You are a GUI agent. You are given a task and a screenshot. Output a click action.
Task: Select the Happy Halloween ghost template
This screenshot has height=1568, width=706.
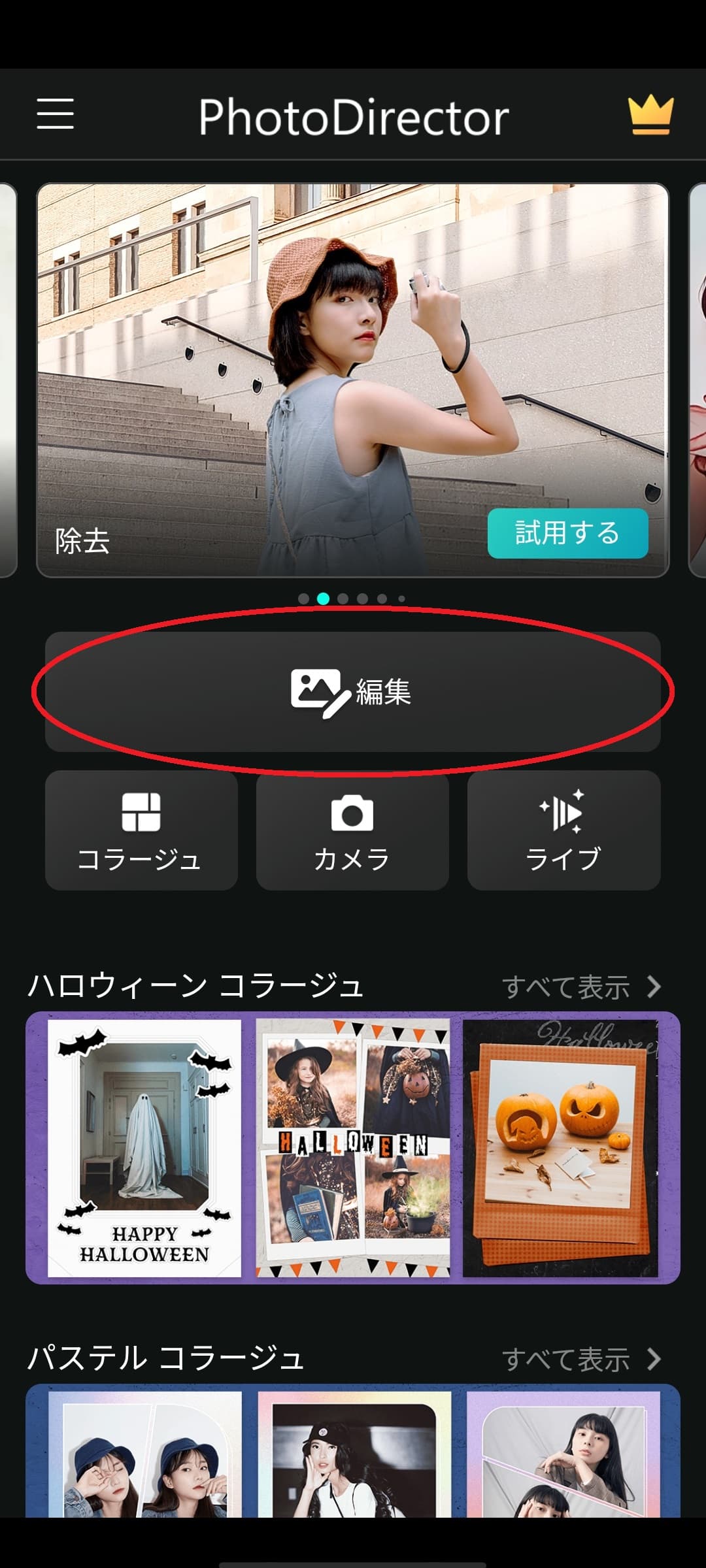144,1148
